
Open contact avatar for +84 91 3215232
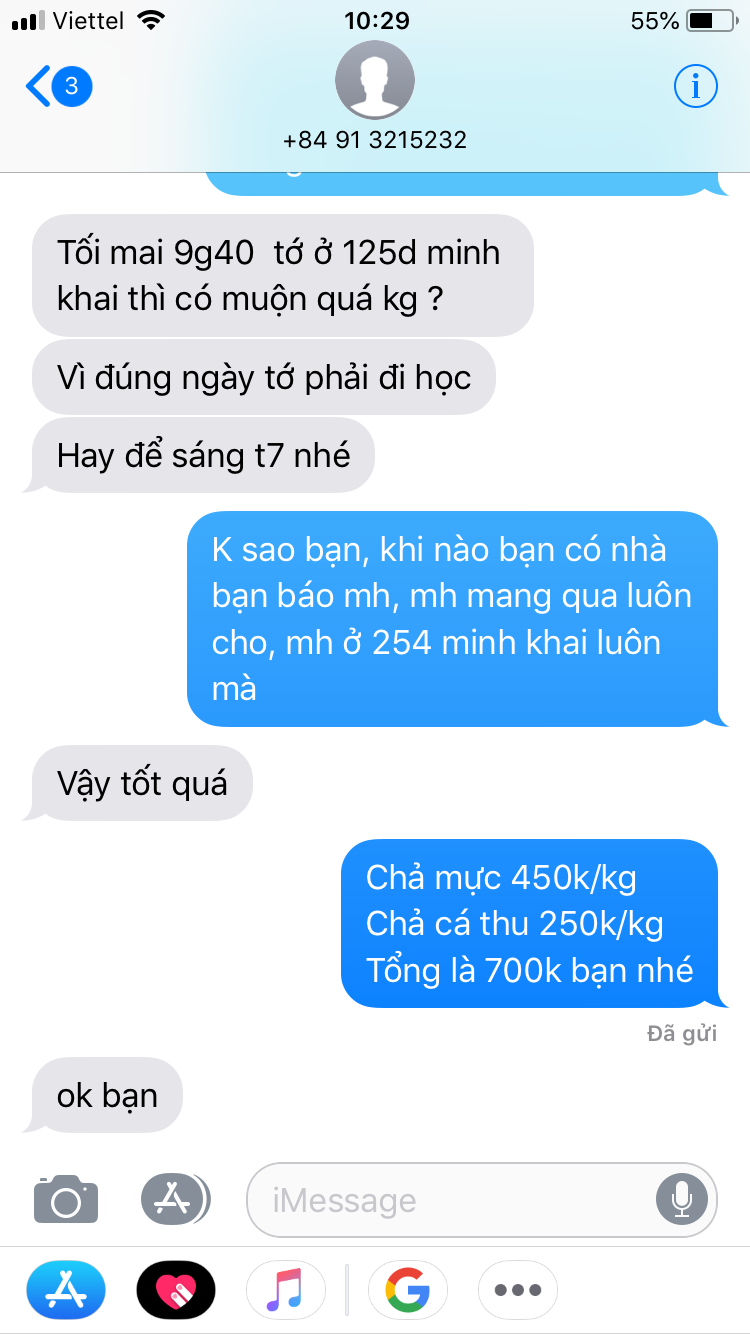[x=375, y=82]
